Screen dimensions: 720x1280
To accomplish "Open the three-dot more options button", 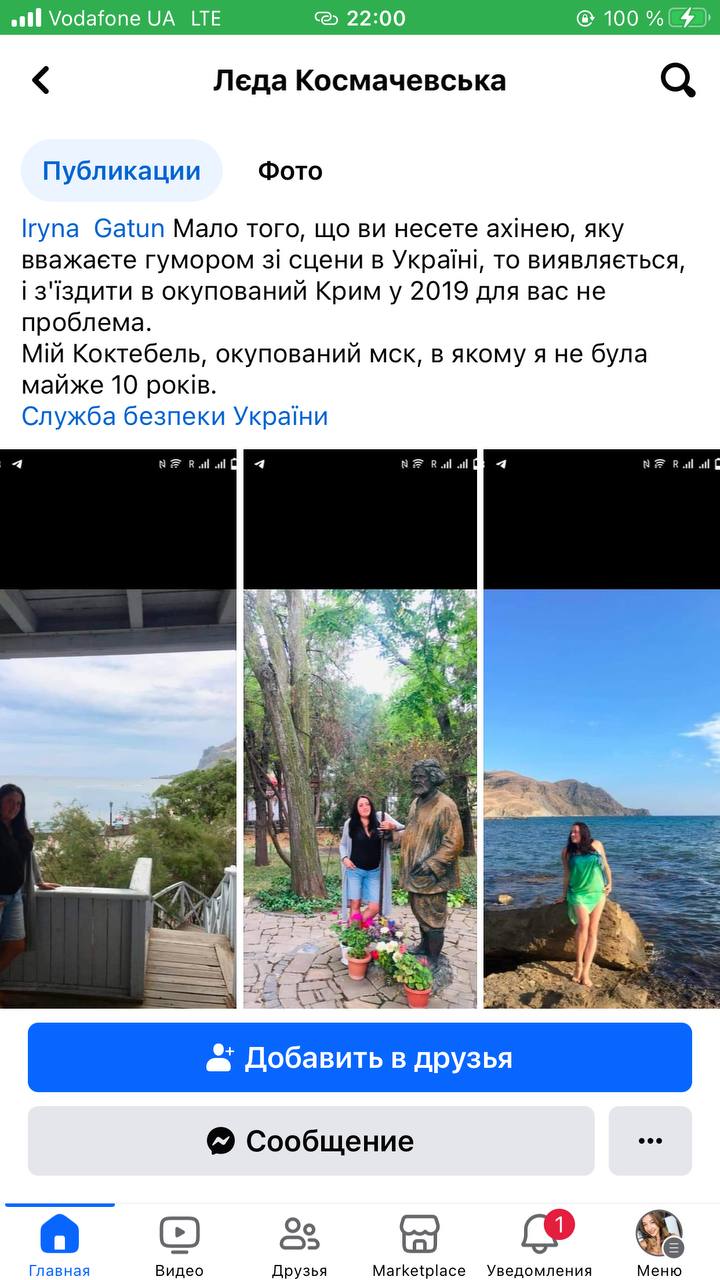I will tap(650, 1141).
